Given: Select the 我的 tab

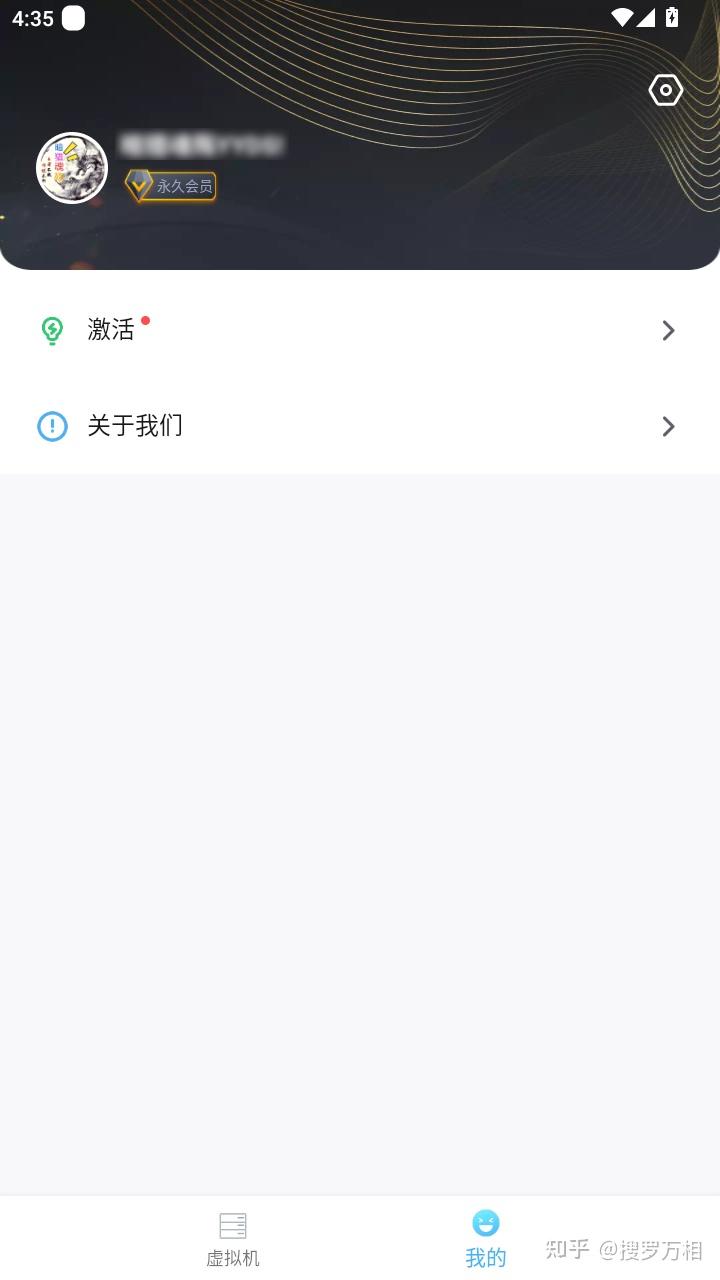Looking at the screenshot, I should coord(486,1239).
